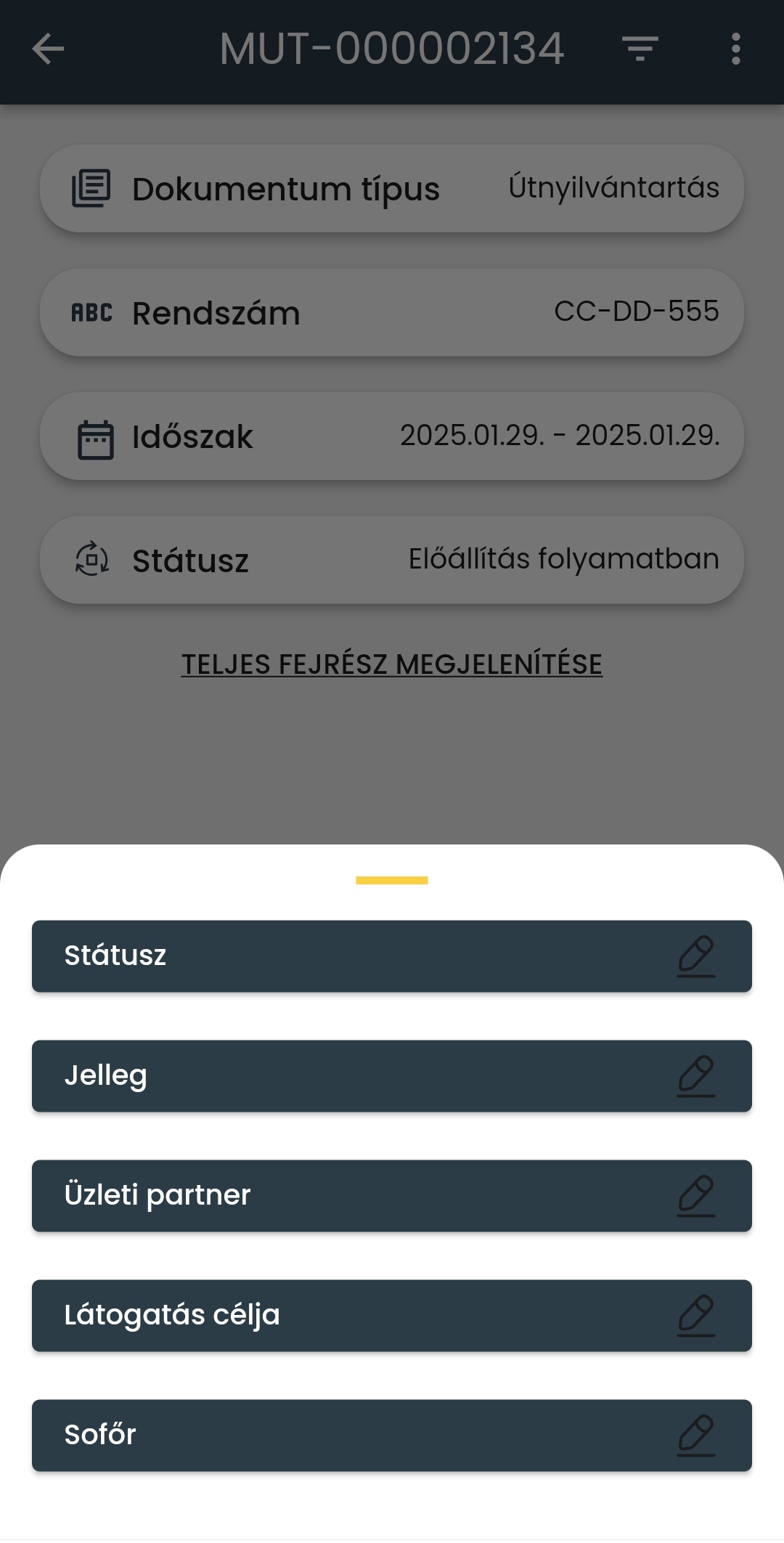Go back using the arrow icon

click(48, 49)
